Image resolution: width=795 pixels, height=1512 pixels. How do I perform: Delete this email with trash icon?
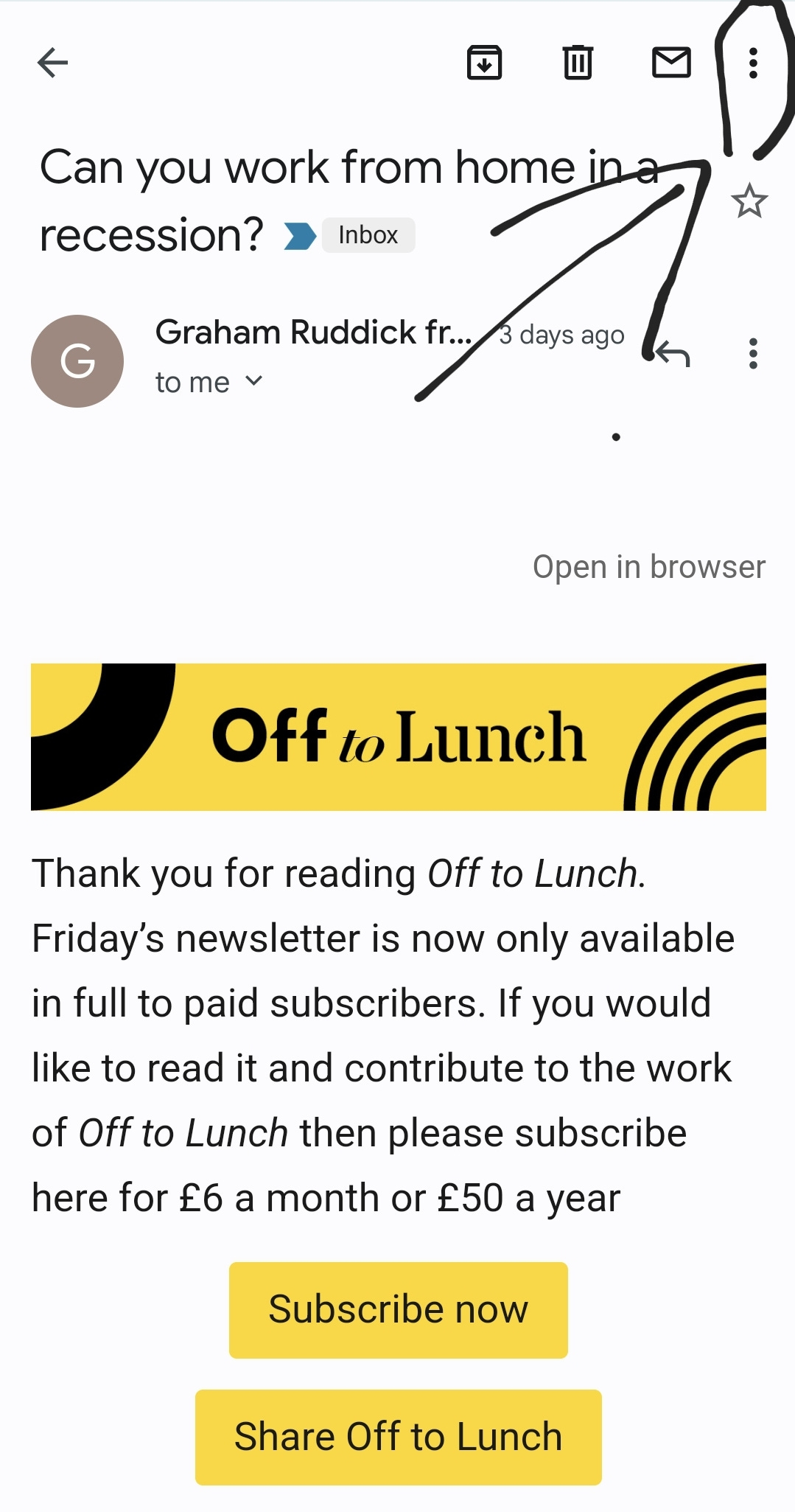pos(578,63)
